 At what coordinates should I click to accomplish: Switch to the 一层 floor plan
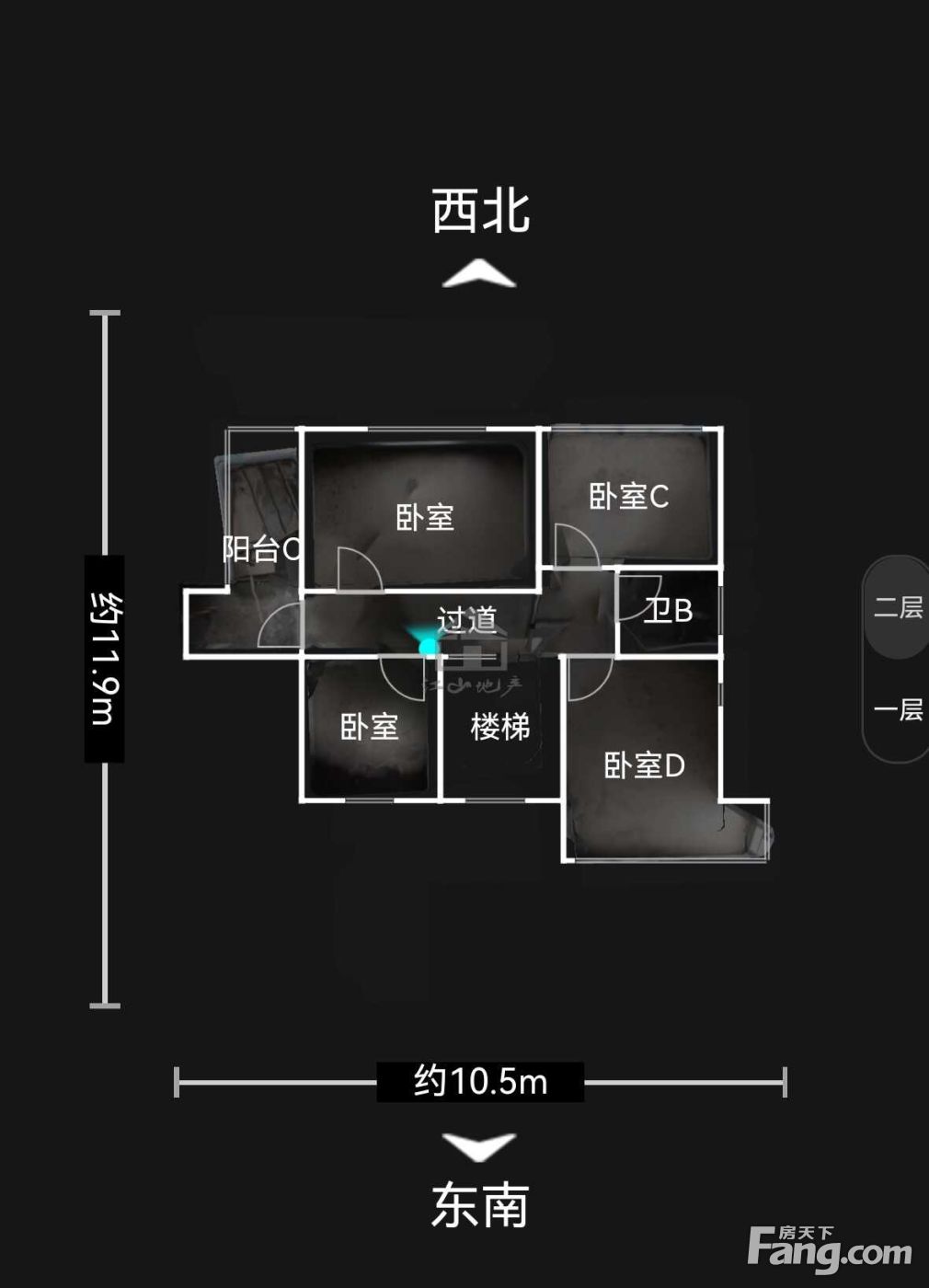coord(898,709)
